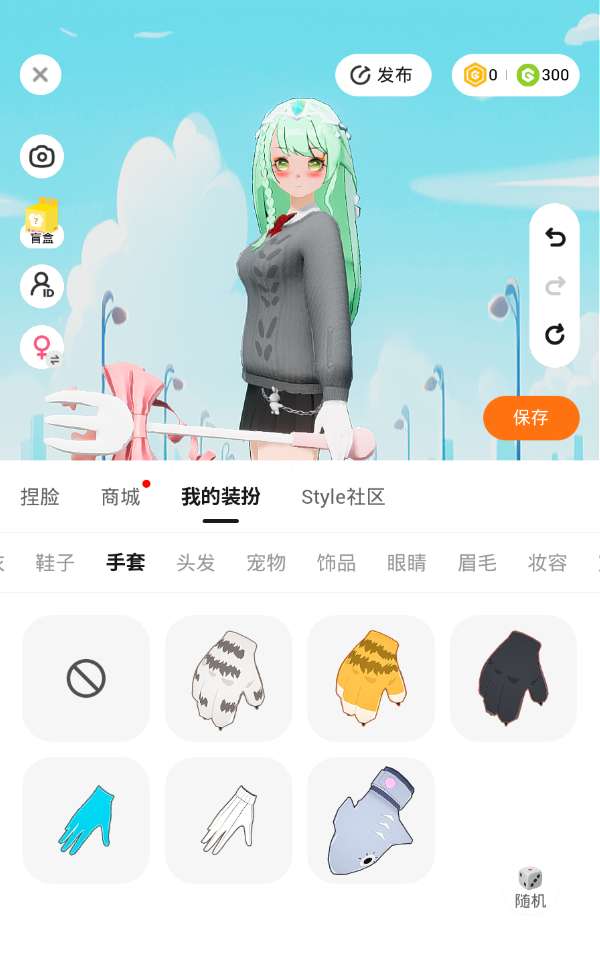
Task: Select the 鞋子 shoes category
Action: click(x=55, y=563)
